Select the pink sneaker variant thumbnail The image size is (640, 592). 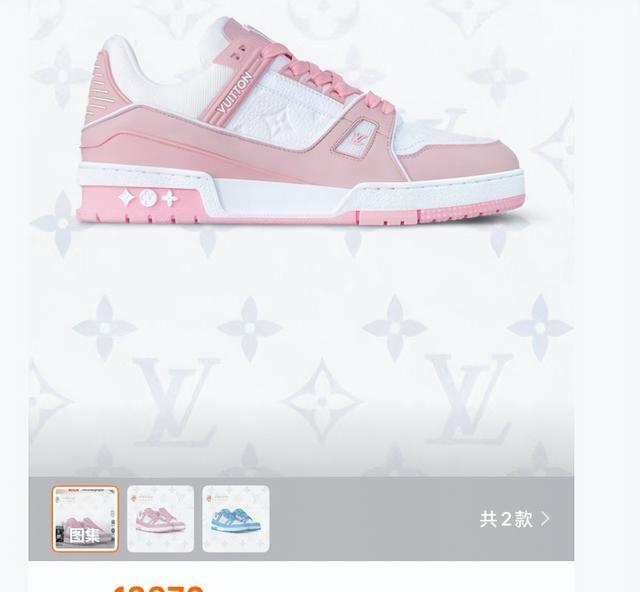[160, 519]
